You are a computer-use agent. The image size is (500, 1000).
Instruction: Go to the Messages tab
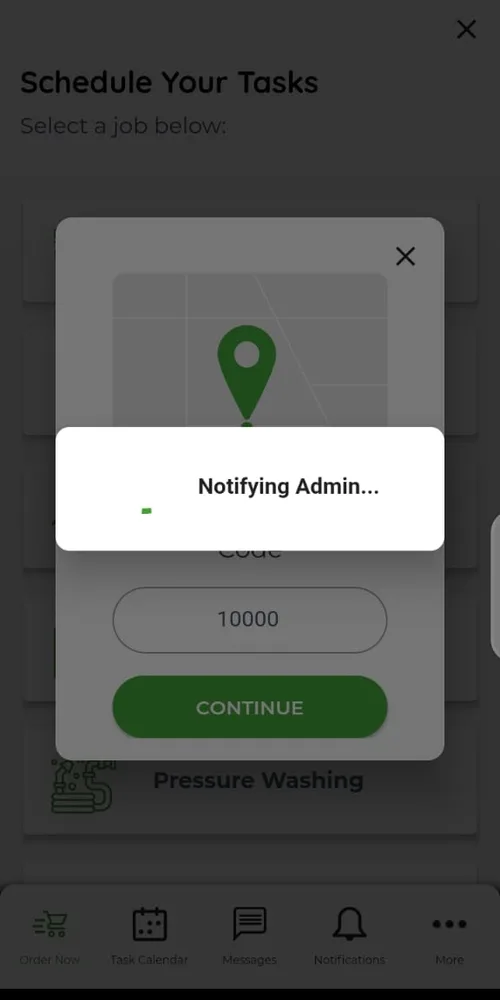[249, 937]
